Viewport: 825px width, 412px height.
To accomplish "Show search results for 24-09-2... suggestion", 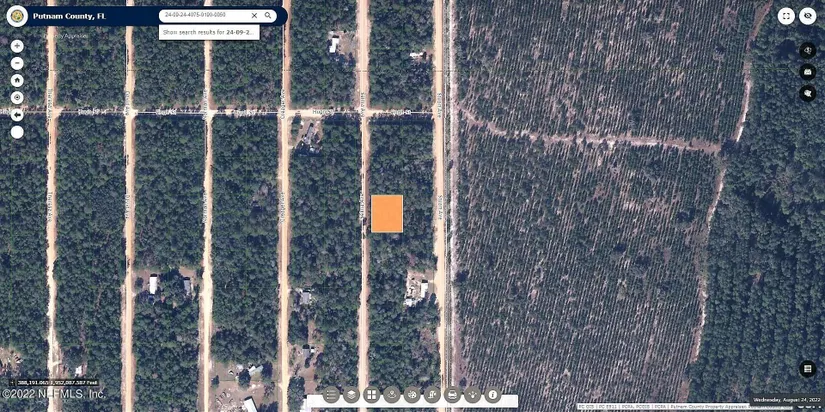I will 209,33.
